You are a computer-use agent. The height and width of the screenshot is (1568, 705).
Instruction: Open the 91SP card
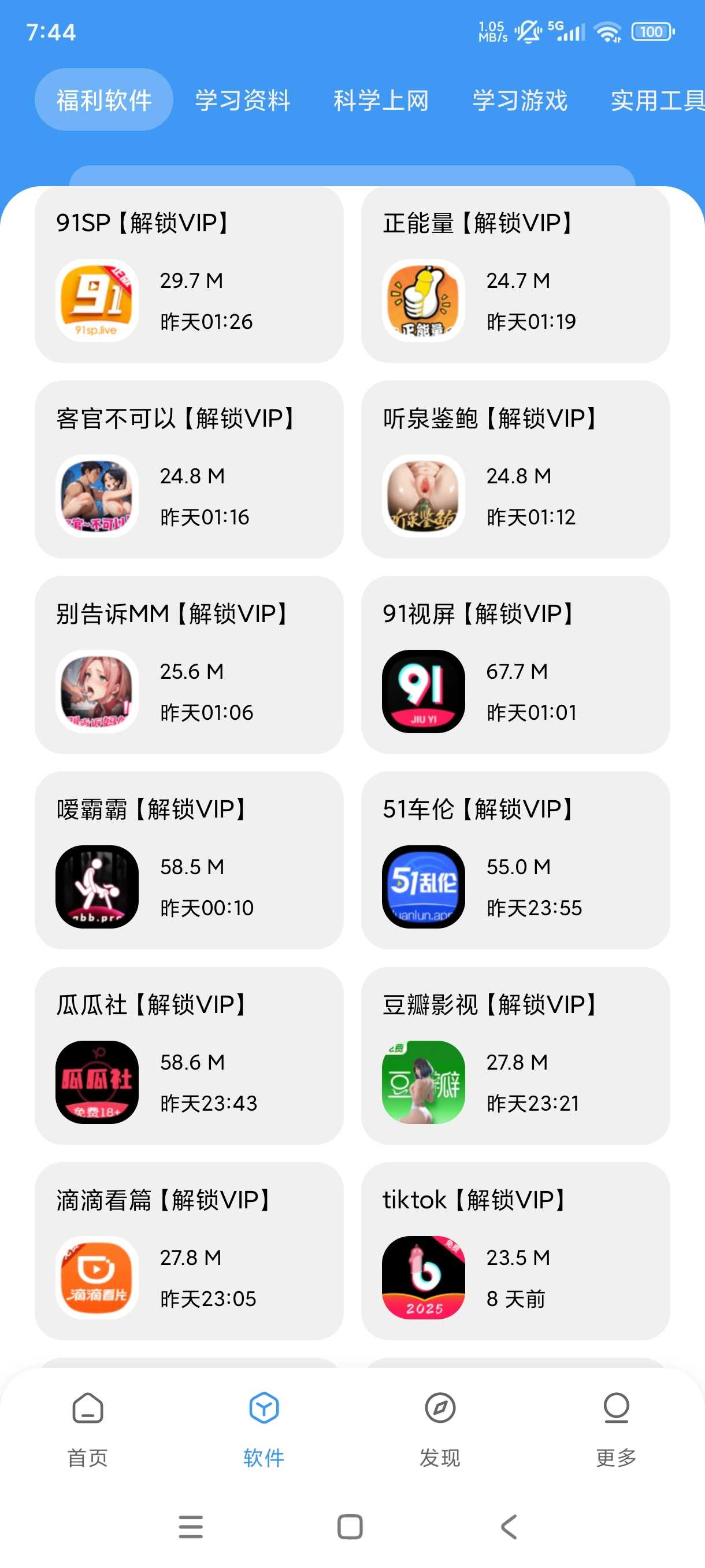coord(188,275)
